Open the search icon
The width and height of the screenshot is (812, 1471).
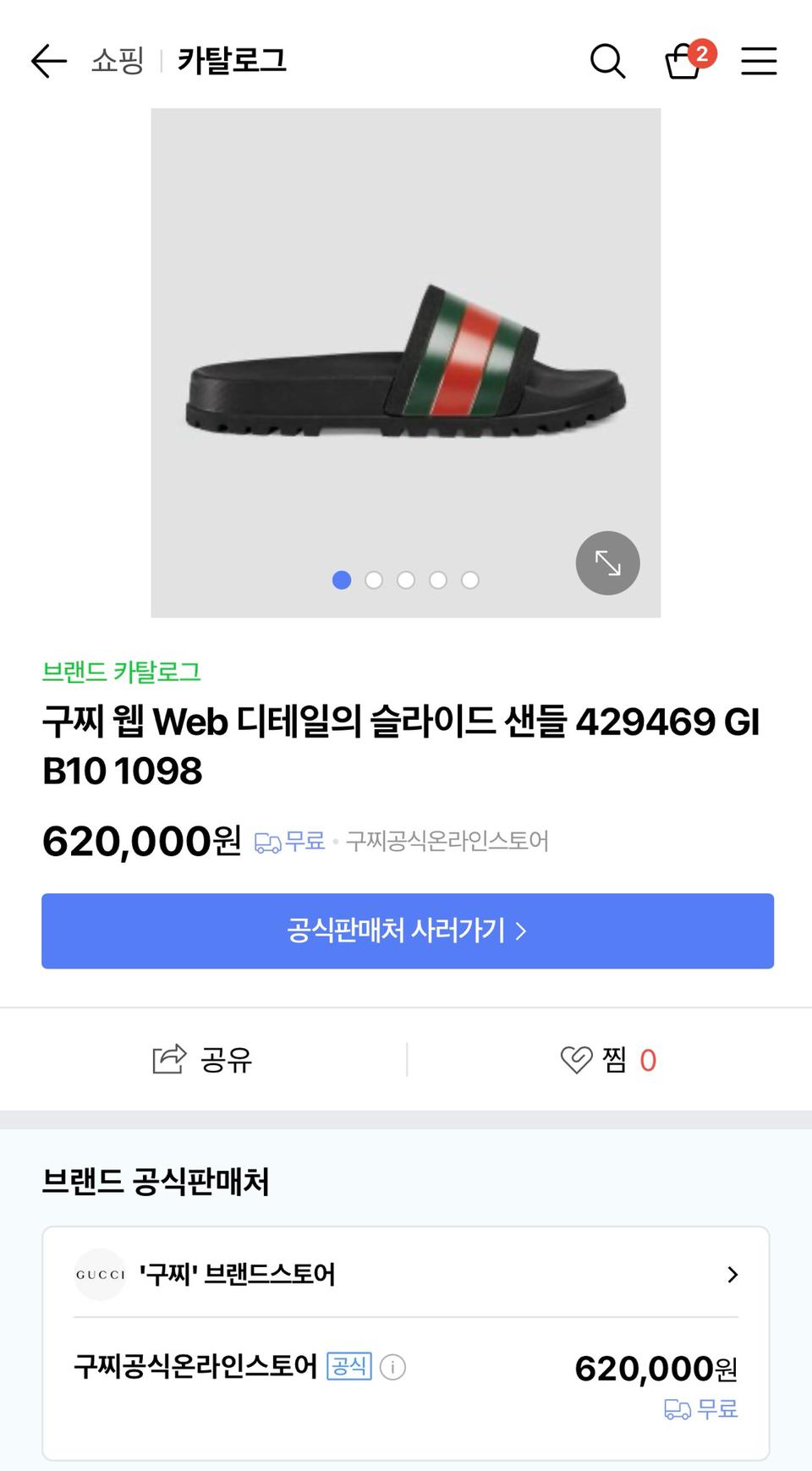point(607,61)
